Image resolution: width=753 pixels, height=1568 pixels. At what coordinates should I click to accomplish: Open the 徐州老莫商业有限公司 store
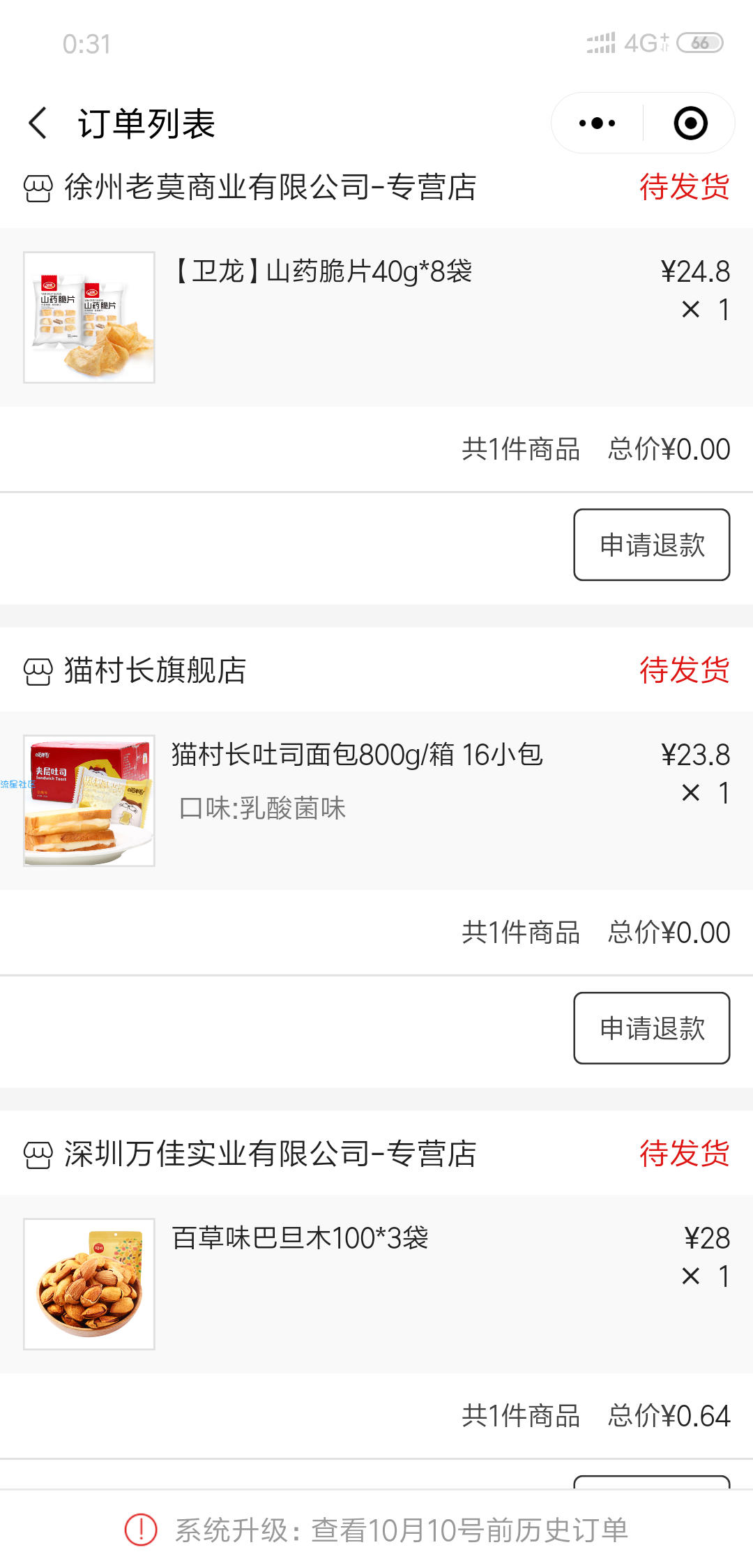251,188
